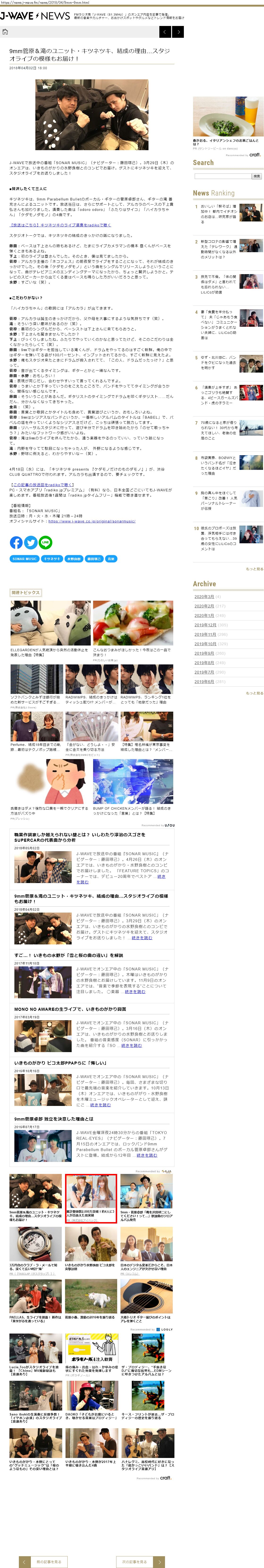Go to previous article using top left arrow
This screenshot has width=264, height=1568.
(165, 32)
